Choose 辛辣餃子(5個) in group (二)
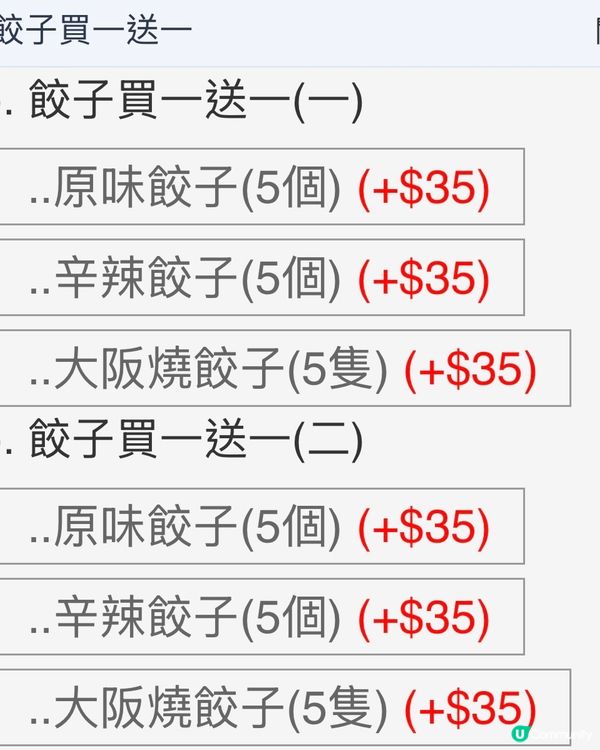Screen dimensions: 600x750 pyautogui.click(x=260, y=617)
